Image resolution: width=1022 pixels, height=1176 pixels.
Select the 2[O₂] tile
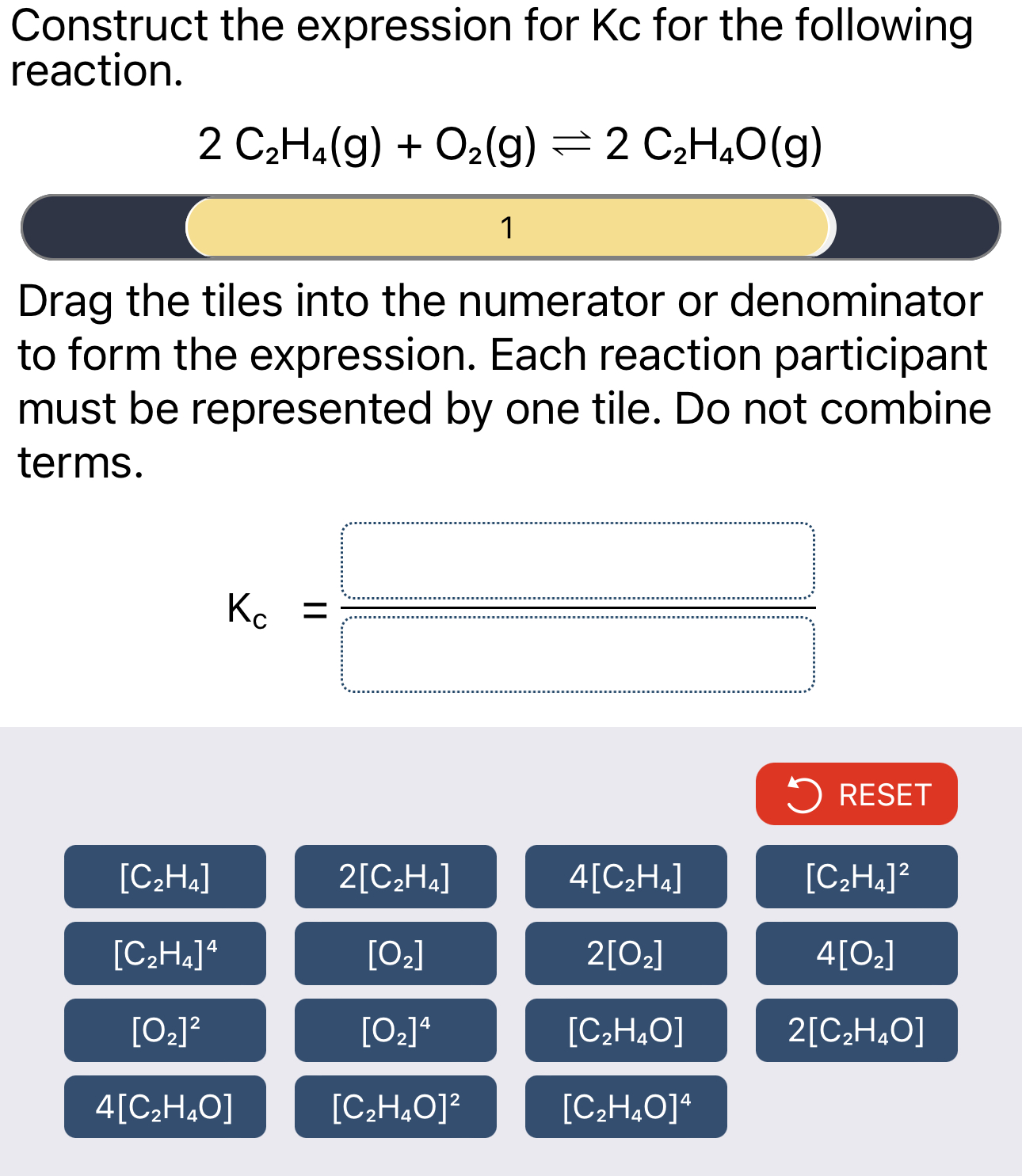[x=625, y=953]
